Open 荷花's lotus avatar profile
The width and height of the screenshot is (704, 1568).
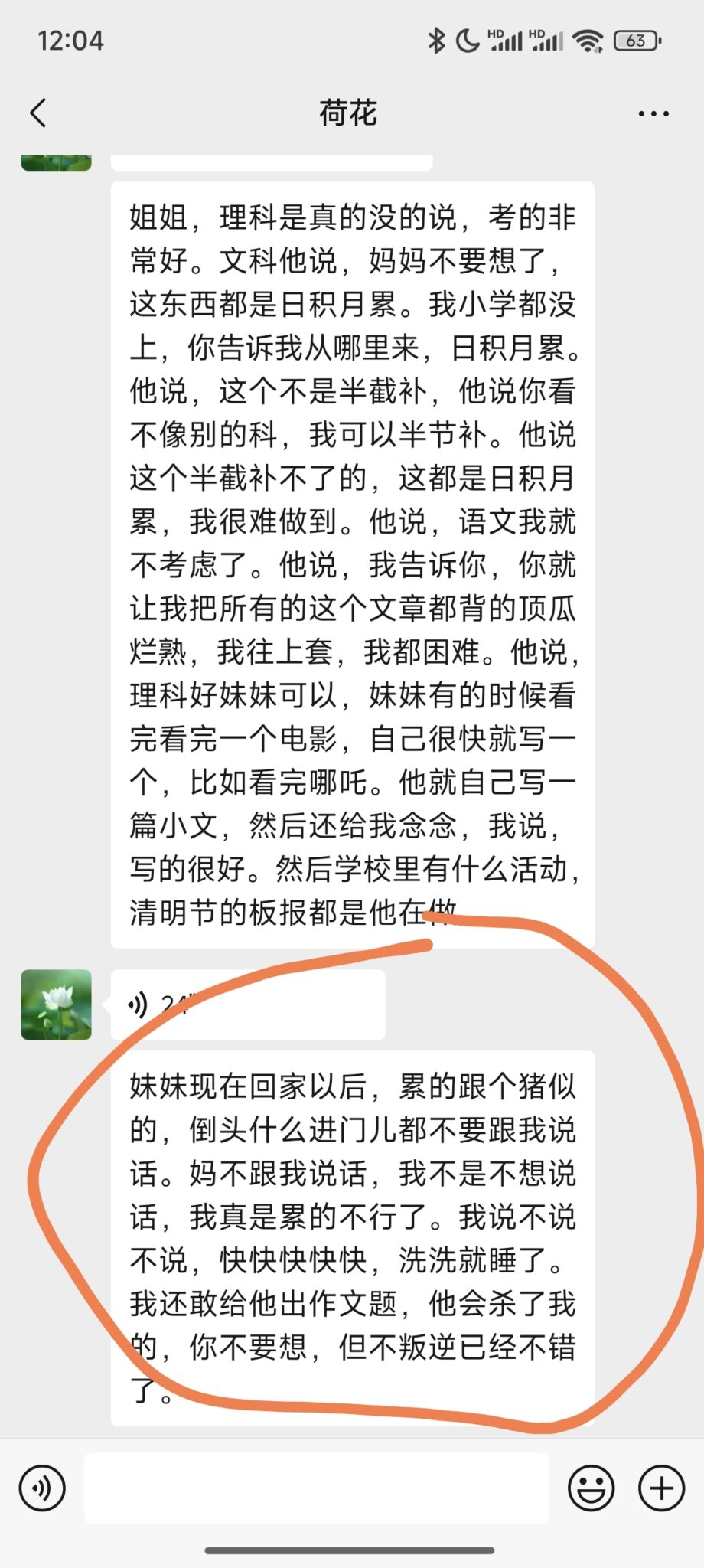pyautogui.click(x=56, y=1004)
